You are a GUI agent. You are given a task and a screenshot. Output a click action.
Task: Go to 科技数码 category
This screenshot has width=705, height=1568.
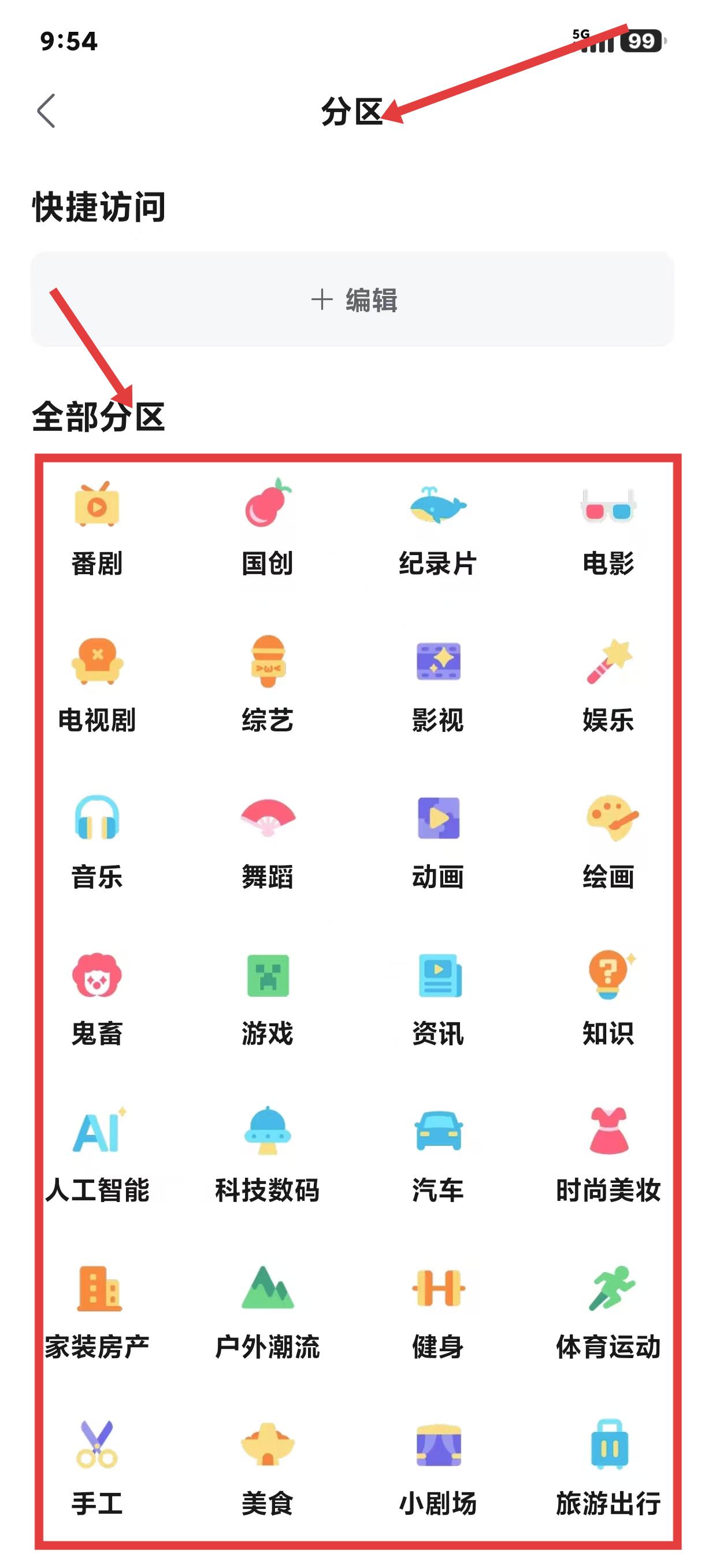tap(267, 1155)
